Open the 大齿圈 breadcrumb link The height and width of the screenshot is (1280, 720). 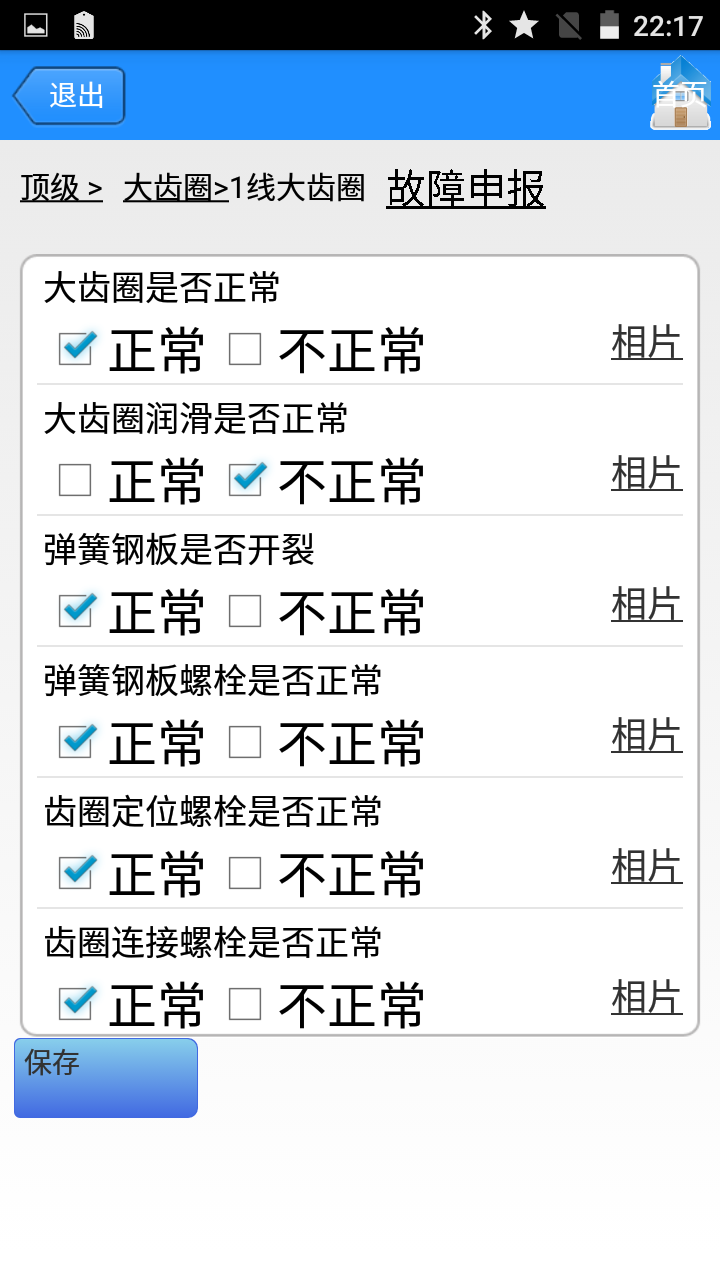pos(175,188)
